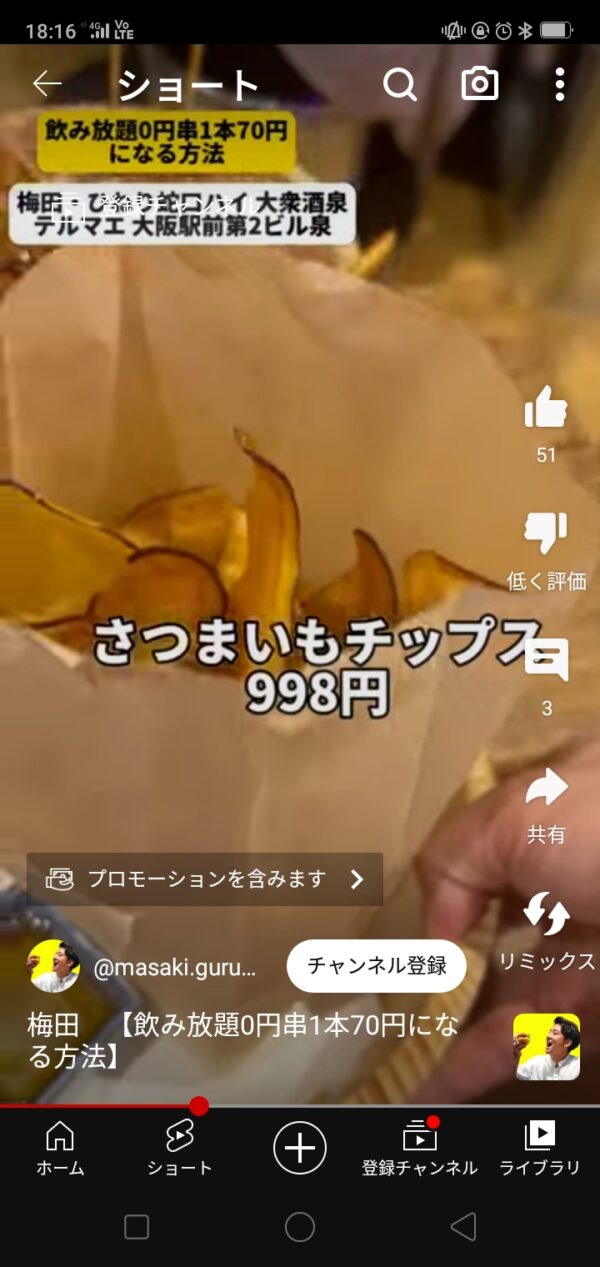Share this Short via 共有
The height and width of the screenshot is (1267, 600).
(546, 788)
